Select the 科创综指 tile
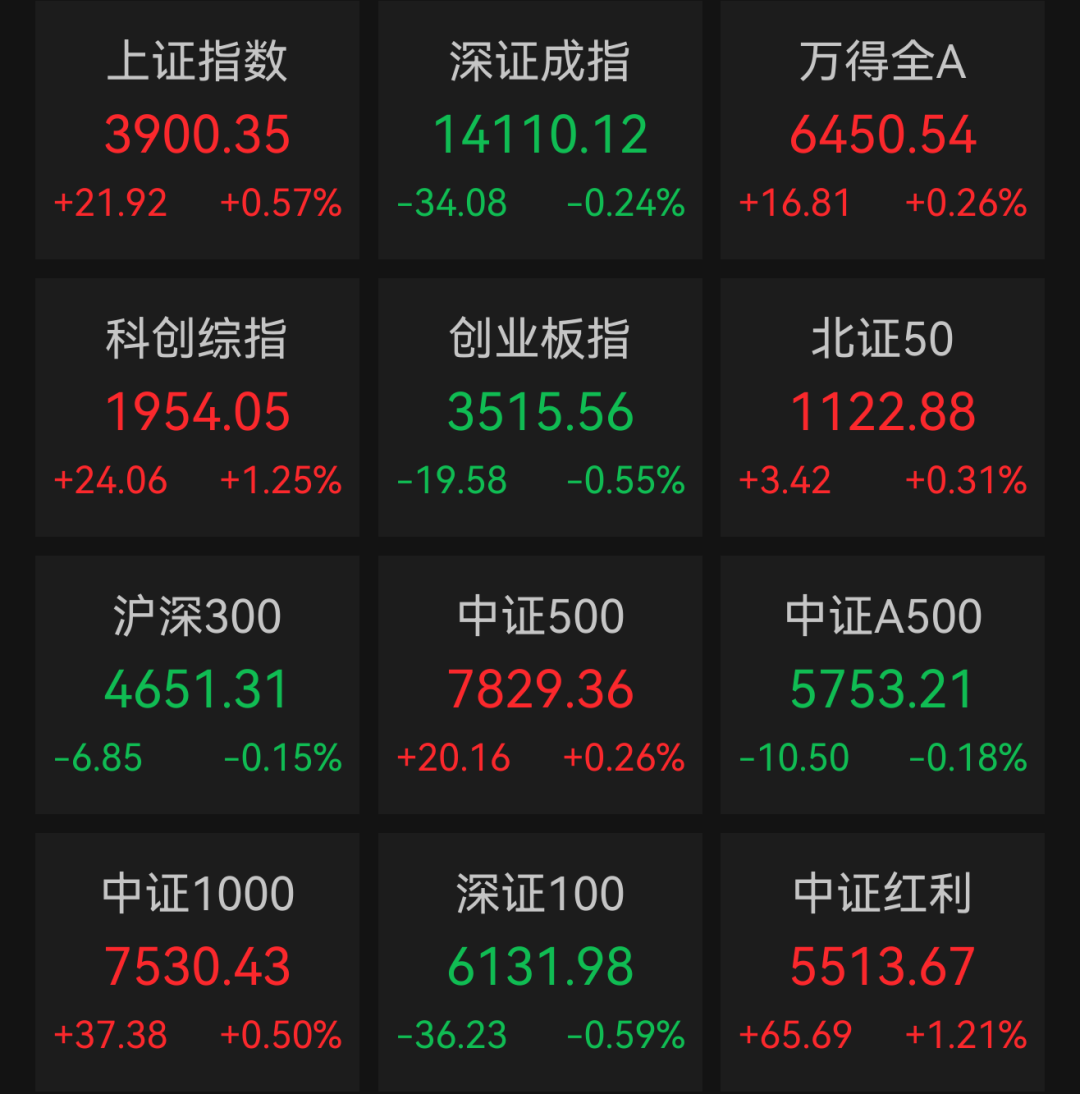The width and height of the screenshot is (1080, 1094). click(x=197, y=407)
